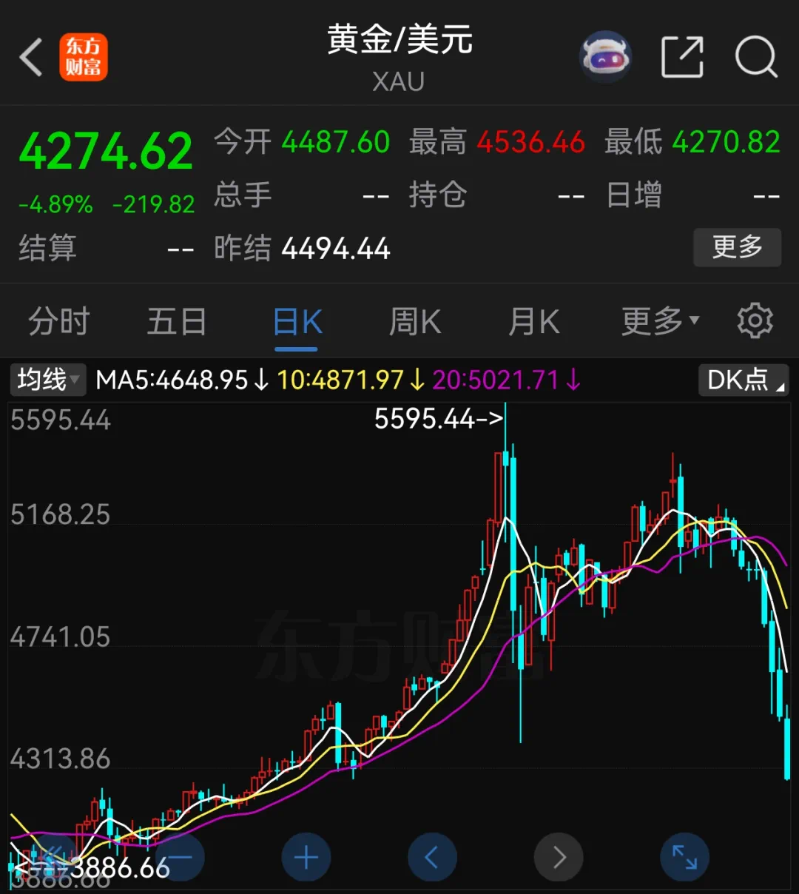Image resolution: width=799 pixels, height=894 pixels.
Task: Open 更多 details next to 结算
Action: 737,248
